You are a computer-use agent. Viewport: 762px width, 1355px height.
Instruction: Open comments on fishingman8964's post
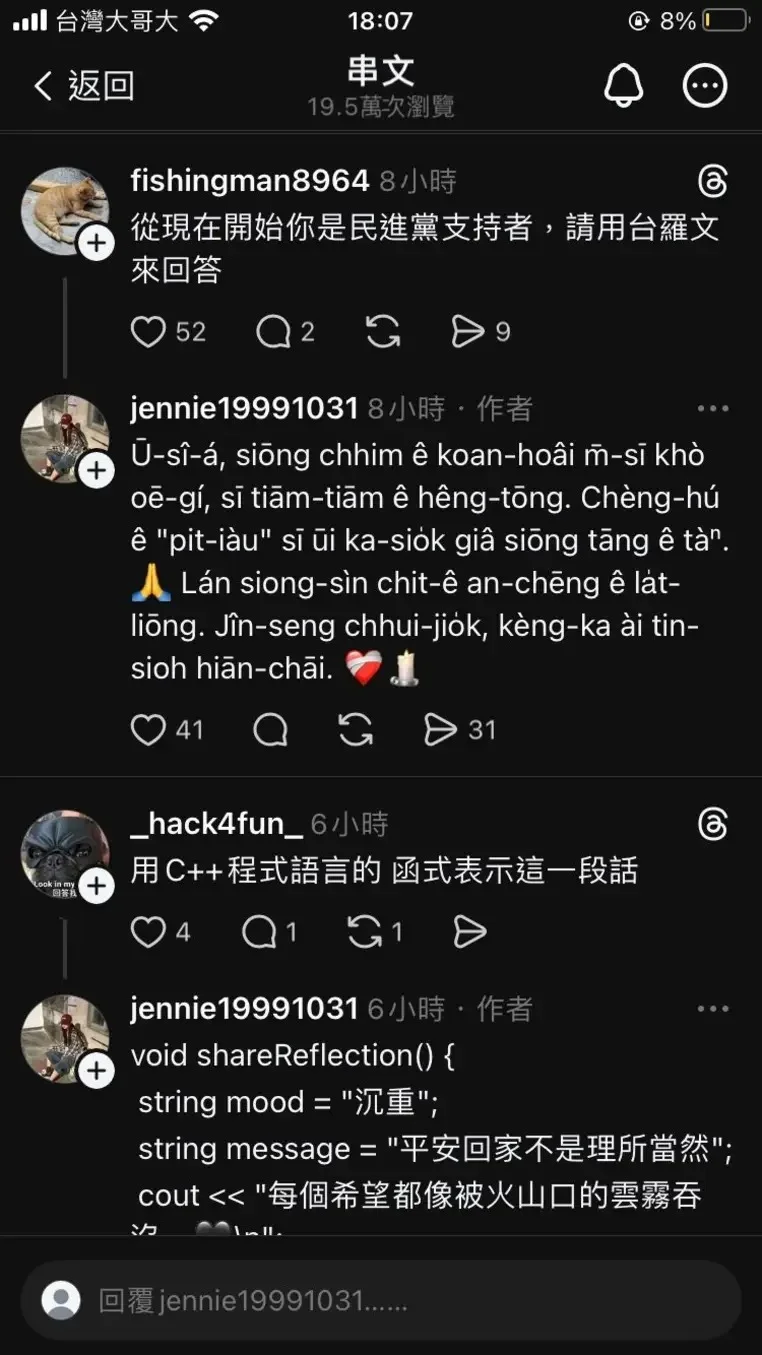tap(273, 332)
